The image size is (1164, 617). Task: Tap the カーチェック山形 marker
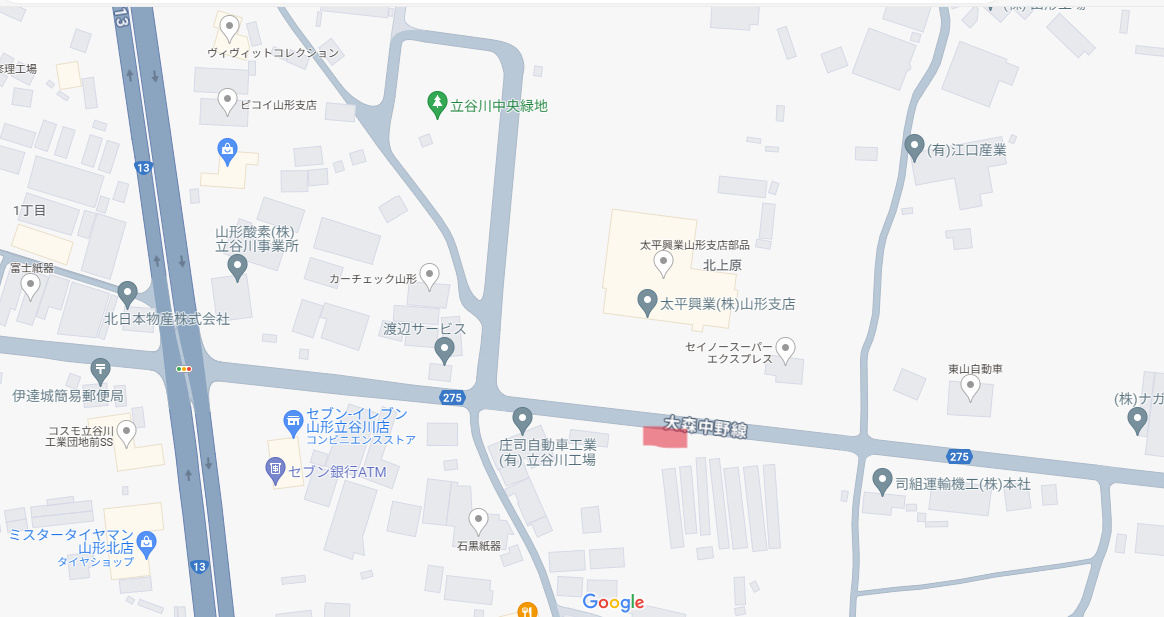click(x=430, y=275)
